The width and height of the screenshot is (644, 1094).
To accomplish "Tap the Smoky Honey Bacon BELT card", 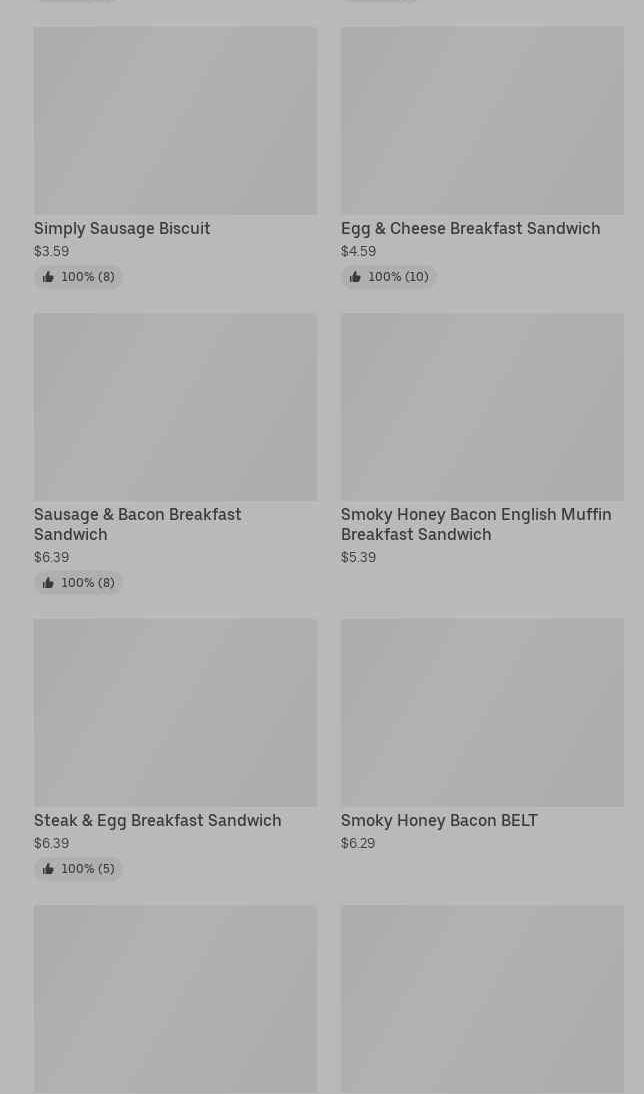I will click(482, 735).
